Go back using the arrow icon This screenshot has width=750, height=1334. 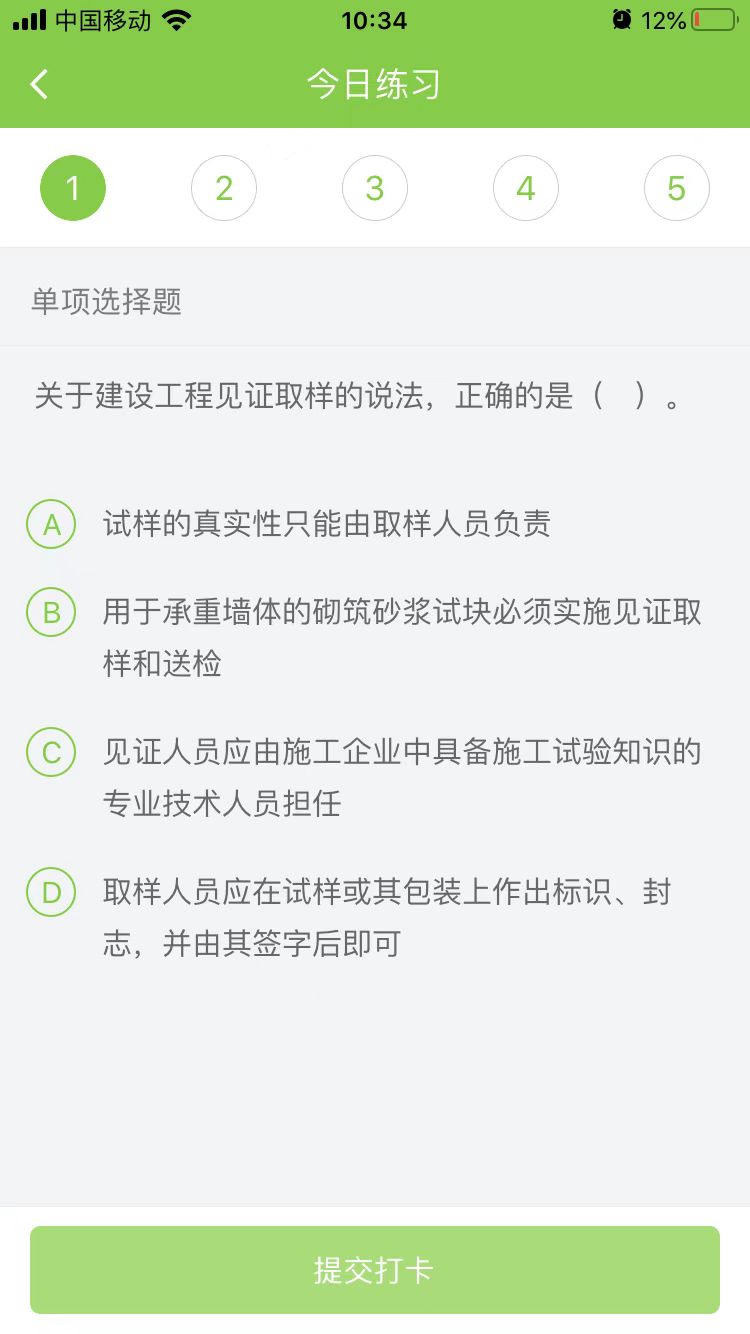39,84
